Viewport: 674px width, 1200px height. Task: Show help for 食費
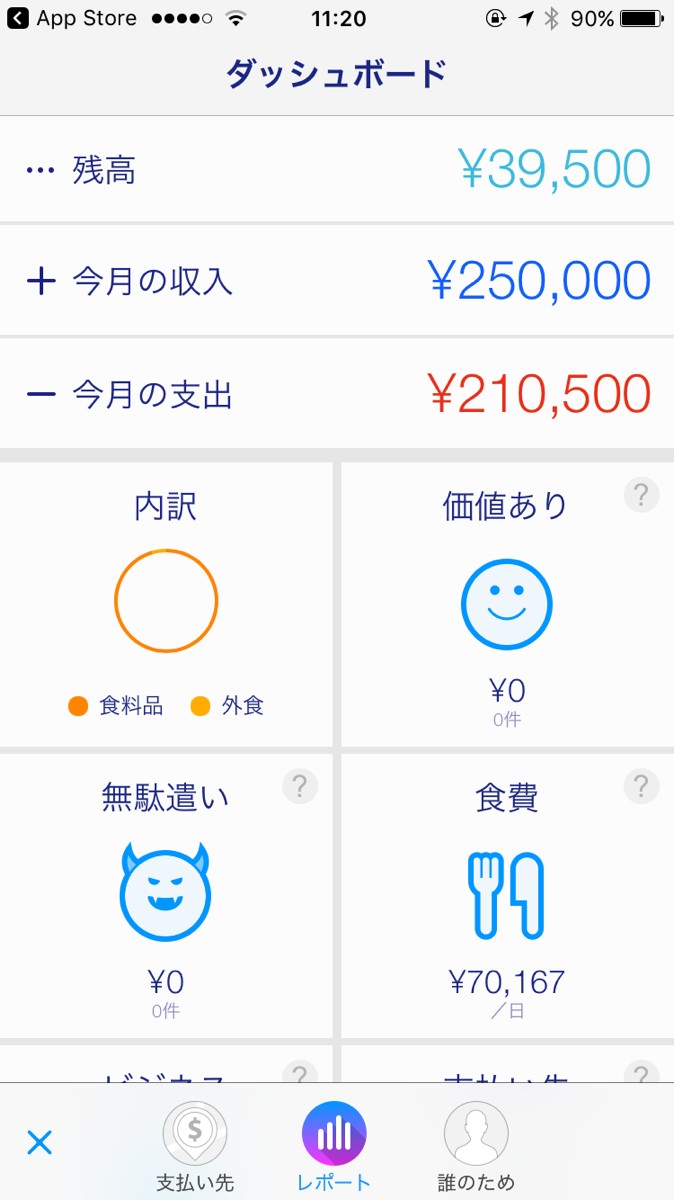(641, 787)
